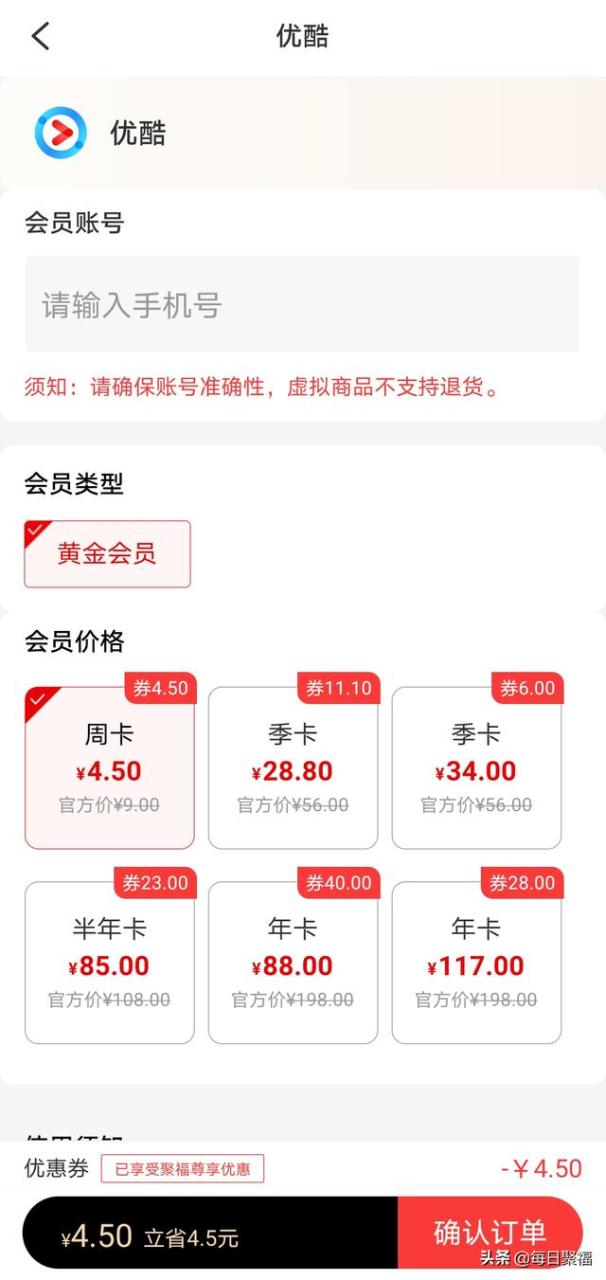Choose the 半年卡 priced ¥85.00
Screen dimensions: 606x1280
pyautogui.click(x=109, y=963)
